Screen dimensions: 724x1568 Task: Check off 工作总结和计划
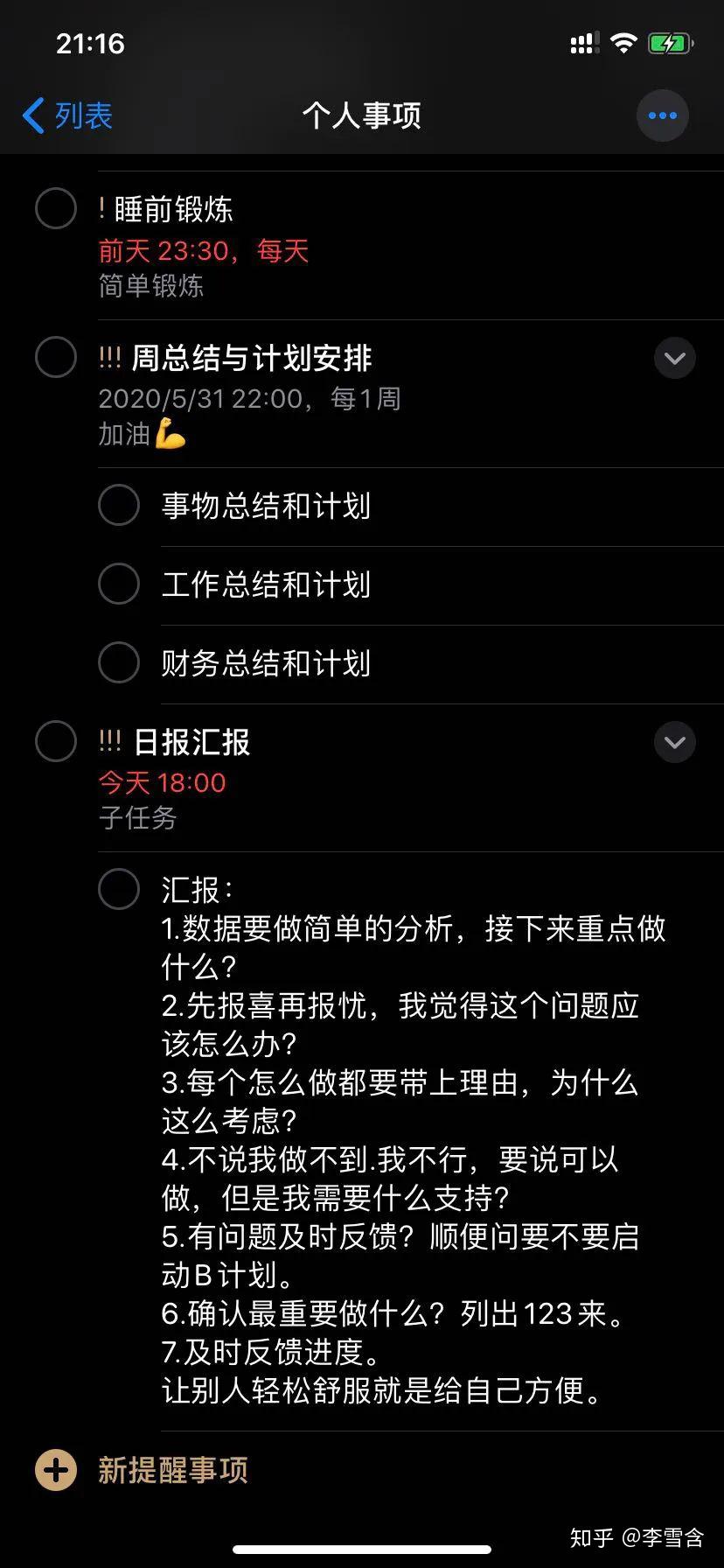pyautogui.click(x=119, y=584)
